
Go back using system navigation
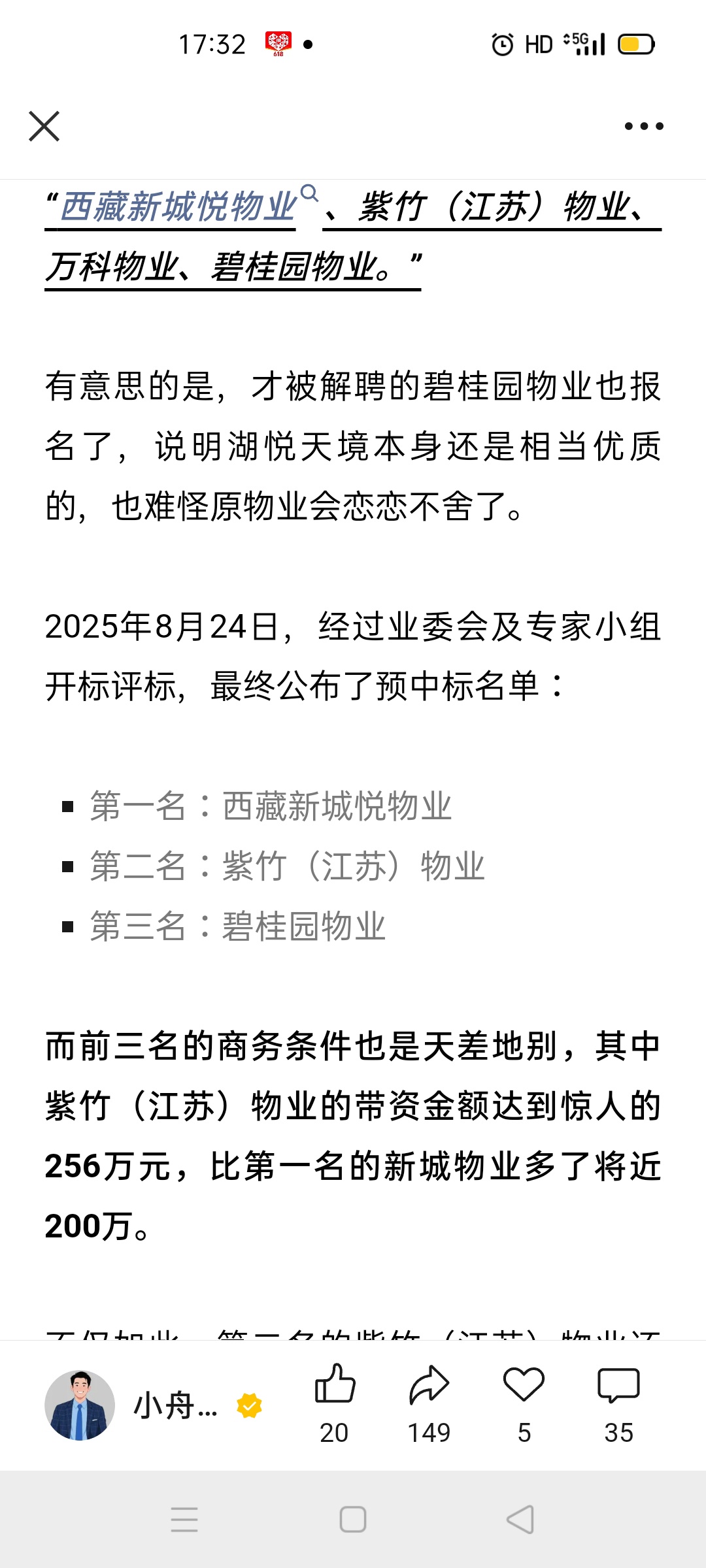coord(520,1520)
